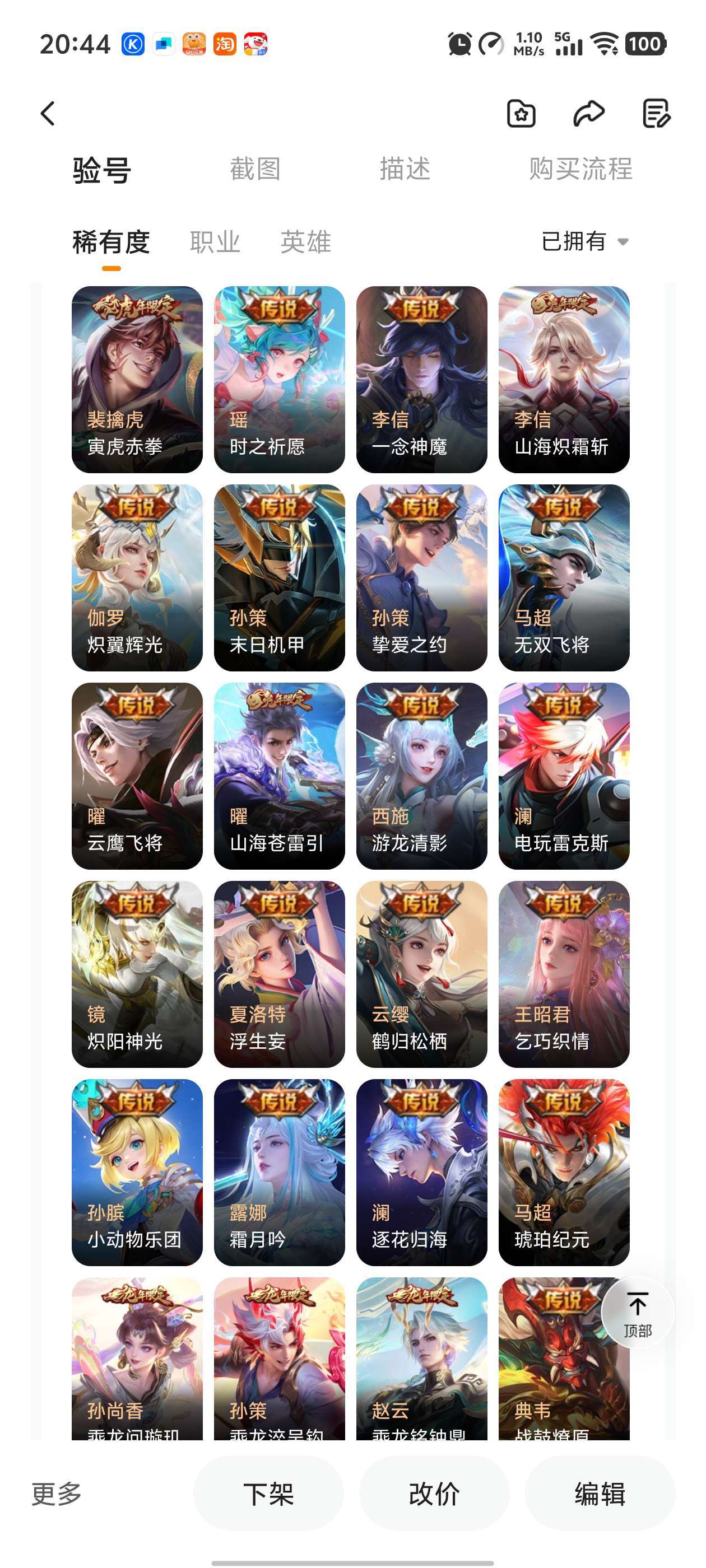
Task: View the 西施 游龙清影 skin card
Action: point(421,776)
